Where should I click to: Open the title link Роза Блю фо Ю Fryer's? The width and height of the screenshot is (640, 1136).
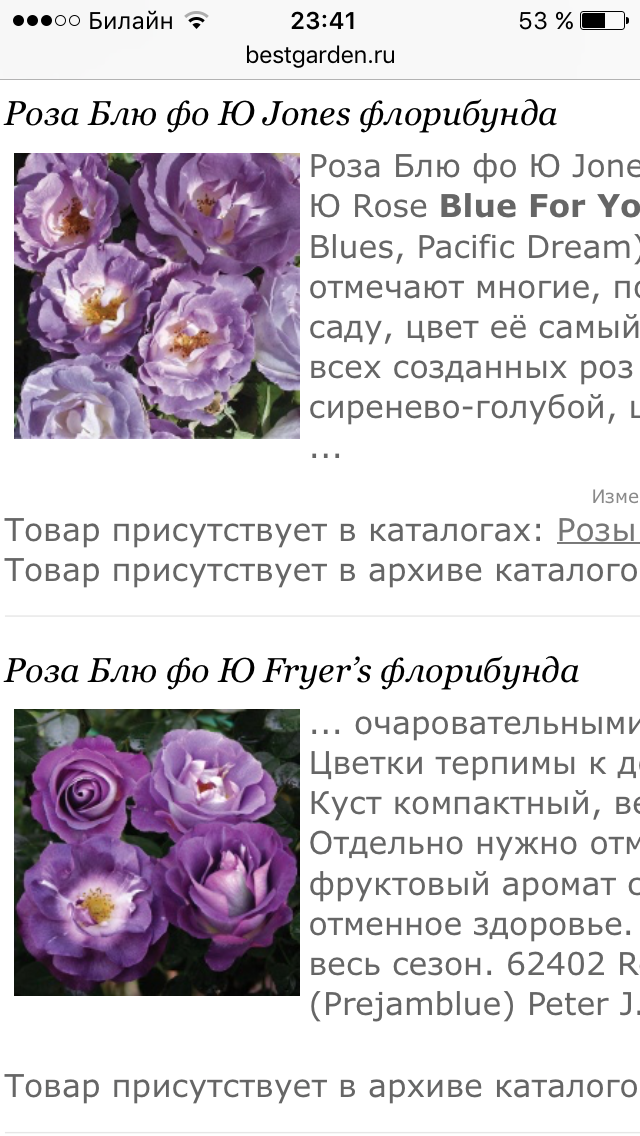coord(291,671)
